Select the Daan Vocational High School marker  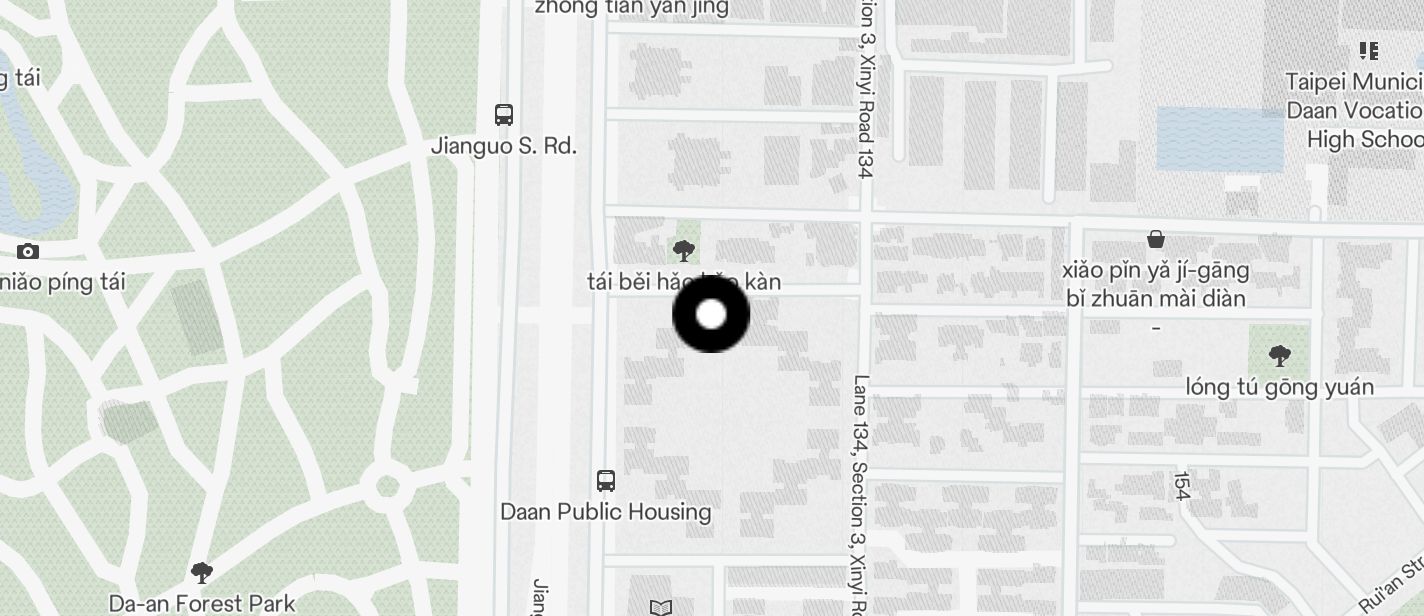pyautogui.click(x=1369, y=51)
